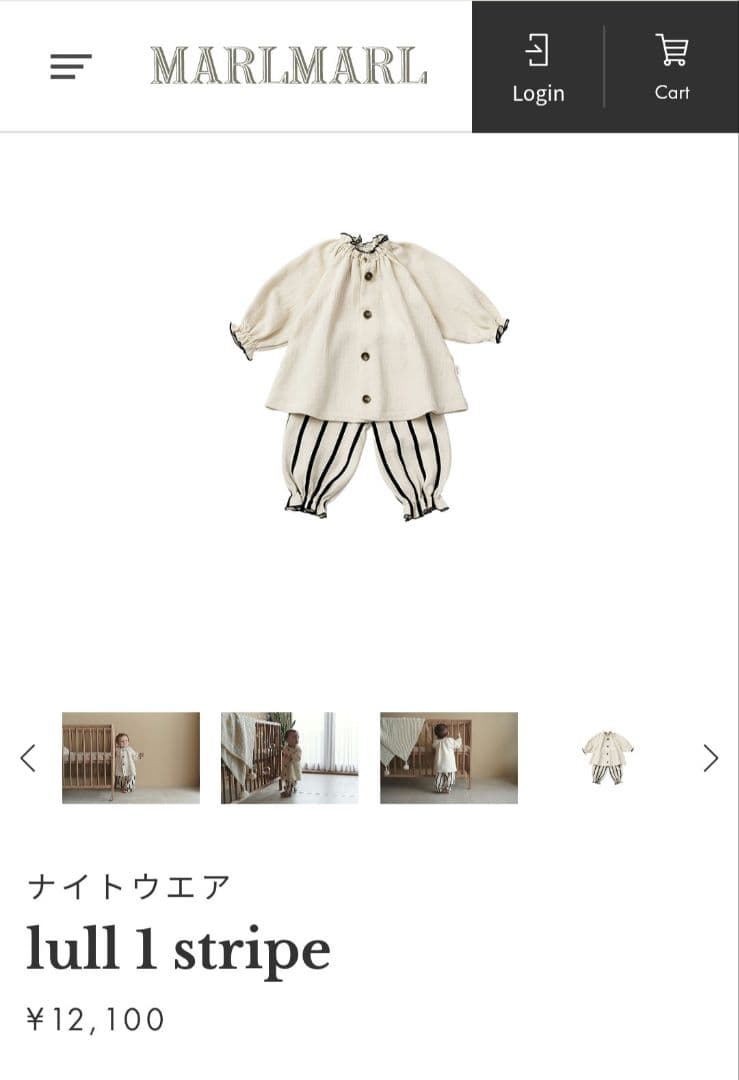Advance the image carousel with the right chevron
Screen dimensions: 739x1080
click(x=711, y=757)
